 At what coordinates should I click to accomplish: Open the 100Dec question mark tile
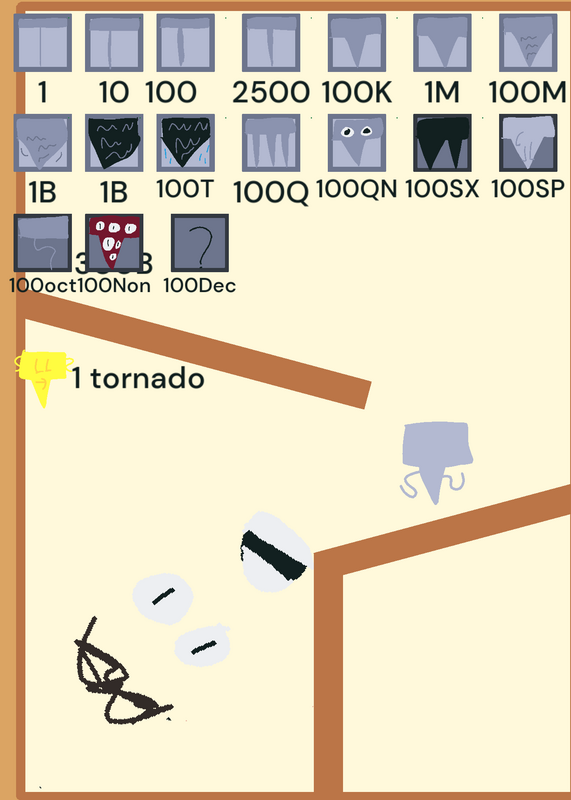click(200, 243)
